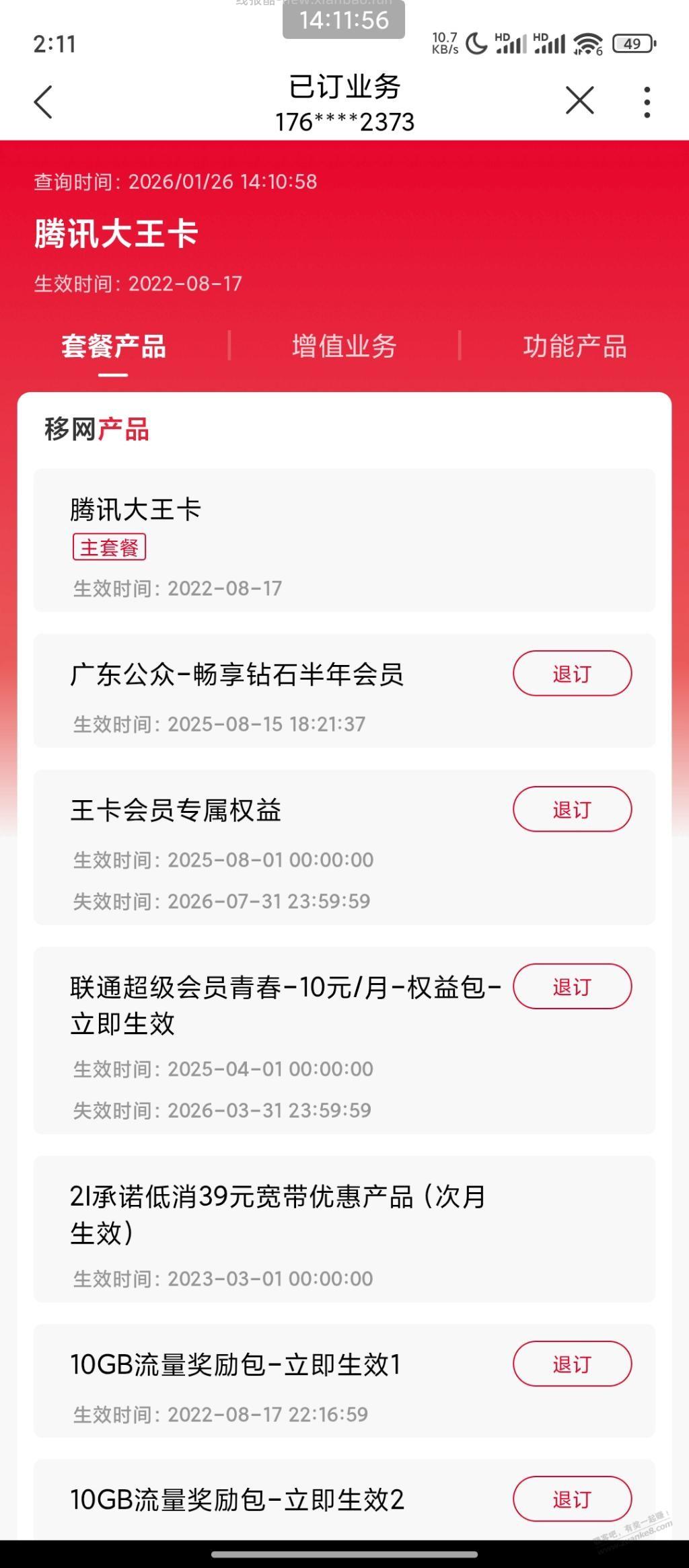Tap the bottom navigation home pill

(x=344, y=1553)
